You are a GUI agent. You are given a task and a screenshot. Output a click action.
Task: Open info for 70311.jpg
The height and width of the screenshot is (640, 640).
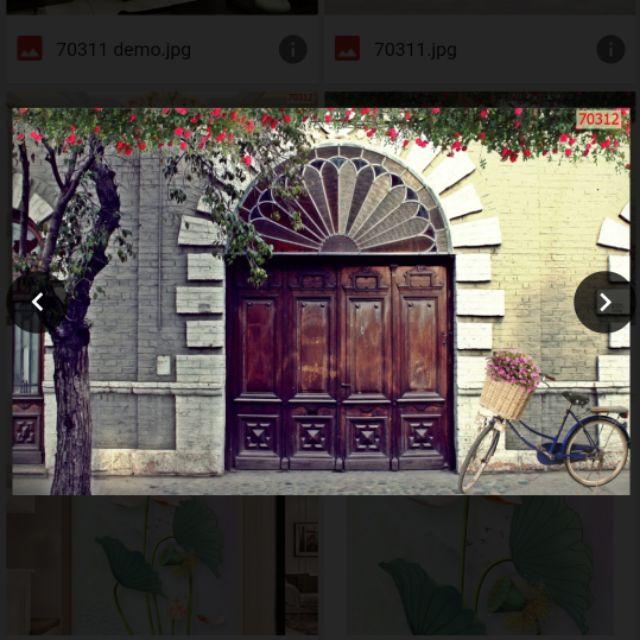[x=610, y=49]
